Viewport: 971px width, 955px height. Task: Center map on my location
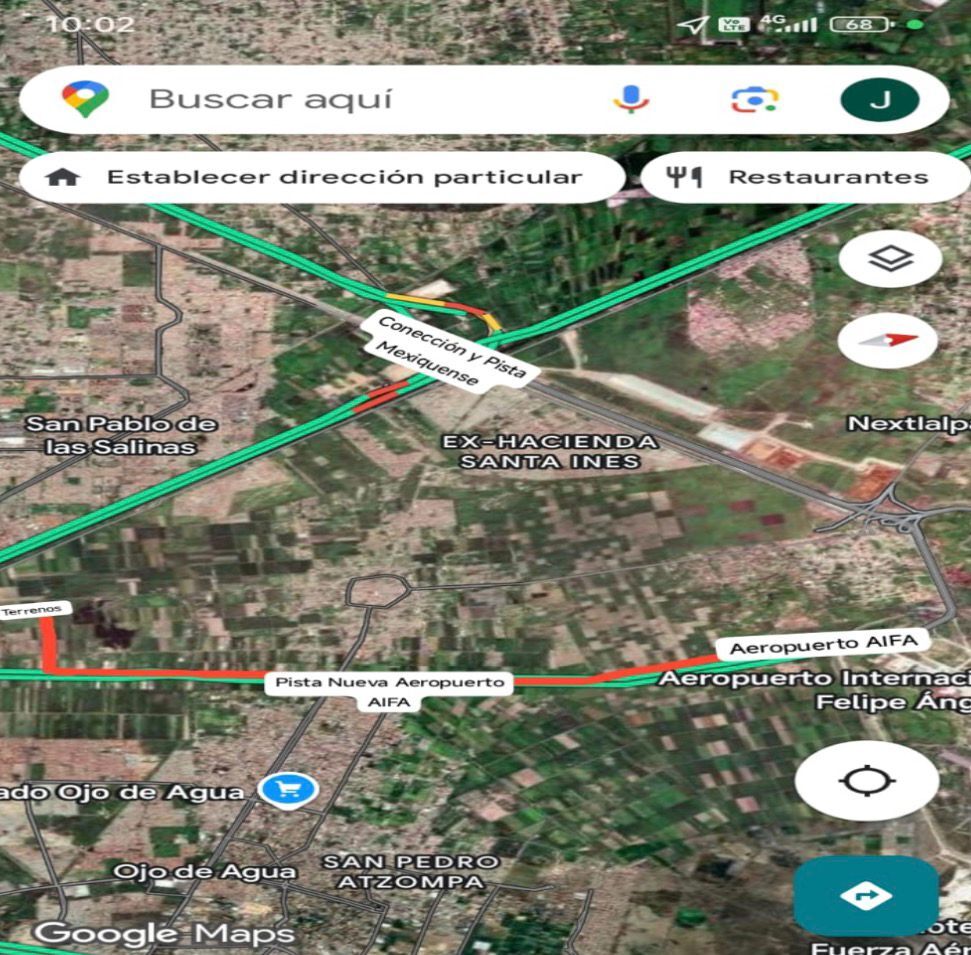(866, 781)
